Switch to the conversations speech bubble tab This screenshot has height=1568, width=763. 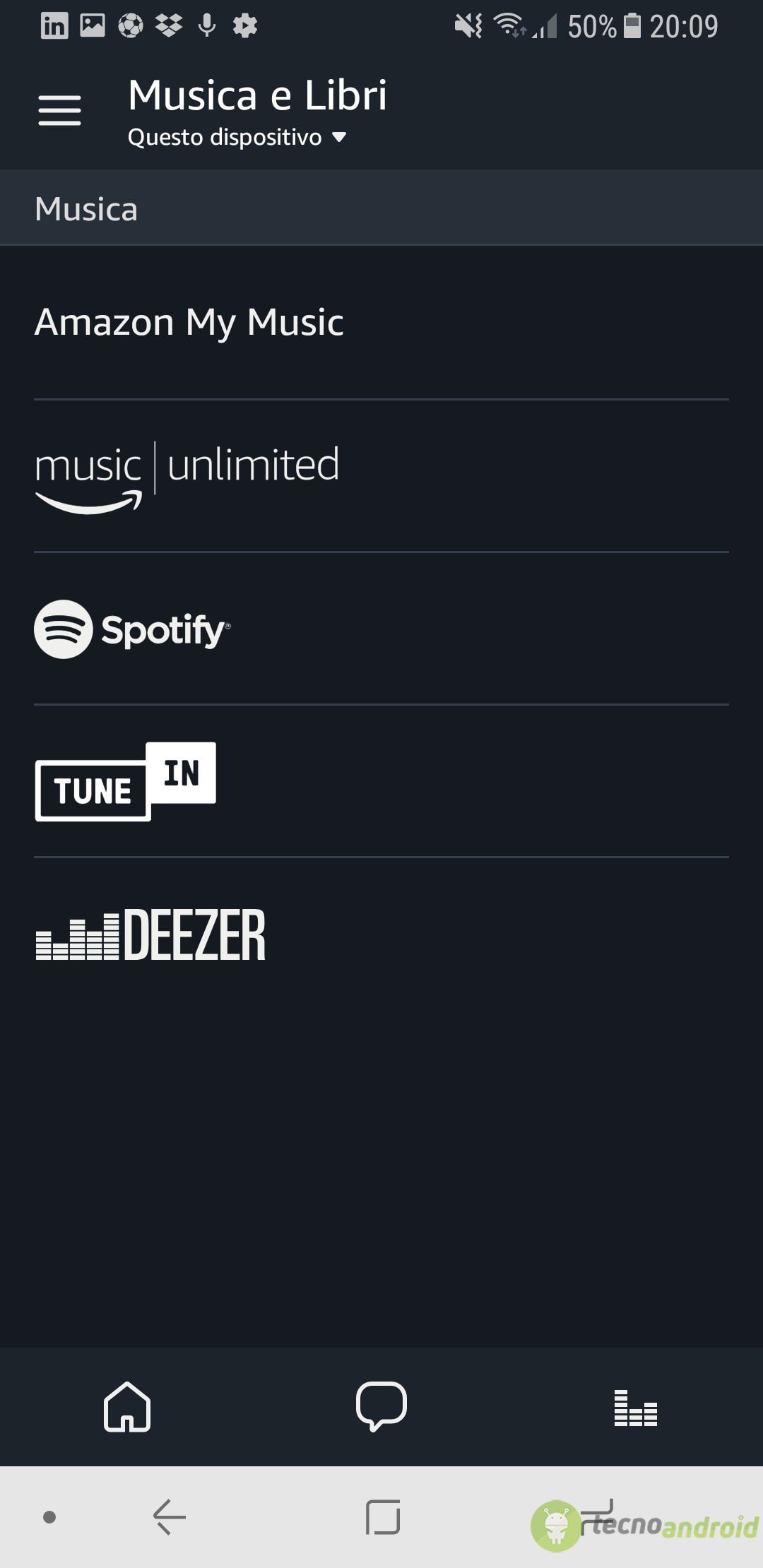[381, 1406]
